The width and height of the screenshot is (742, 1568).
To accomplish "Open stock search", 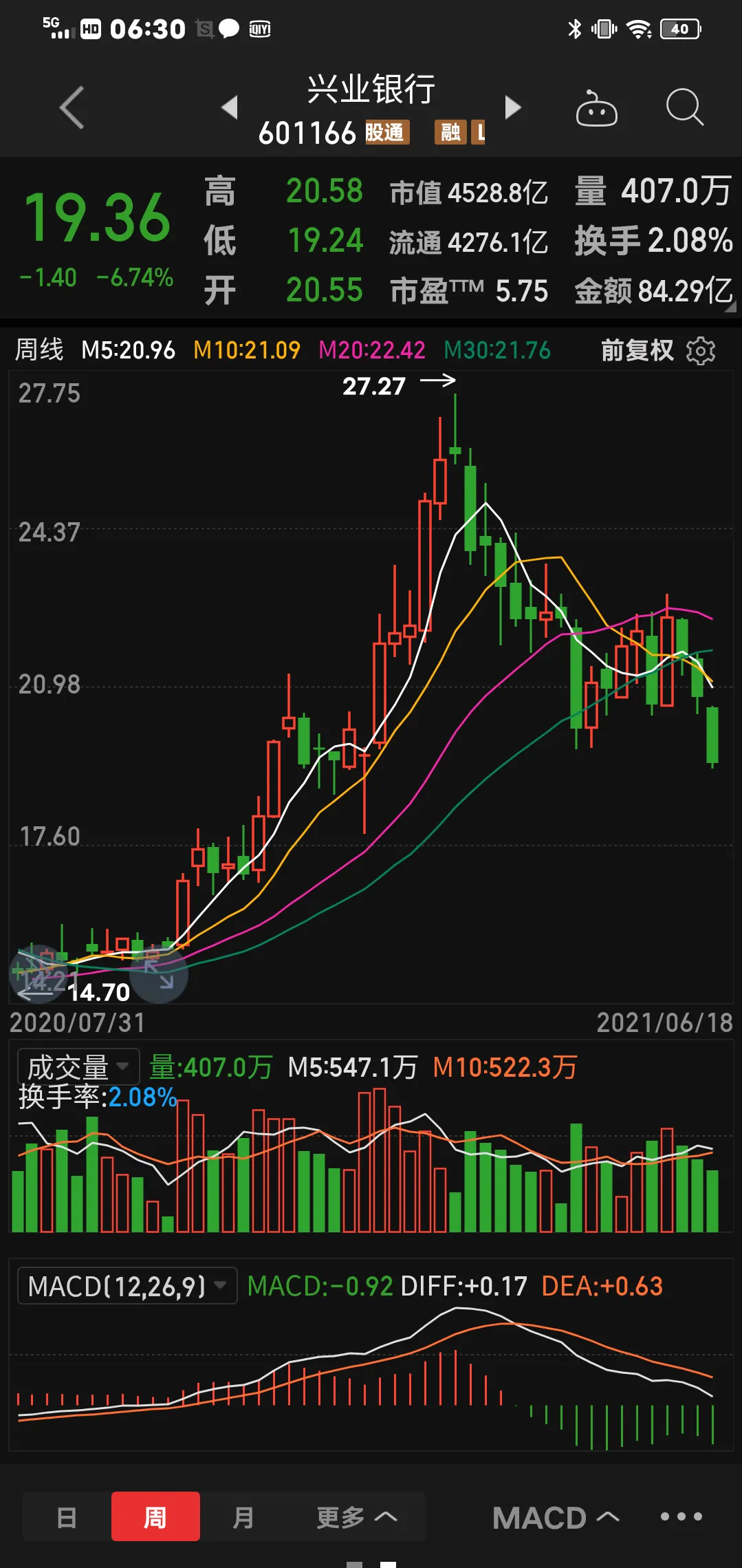I will click(x=684, y=107).
